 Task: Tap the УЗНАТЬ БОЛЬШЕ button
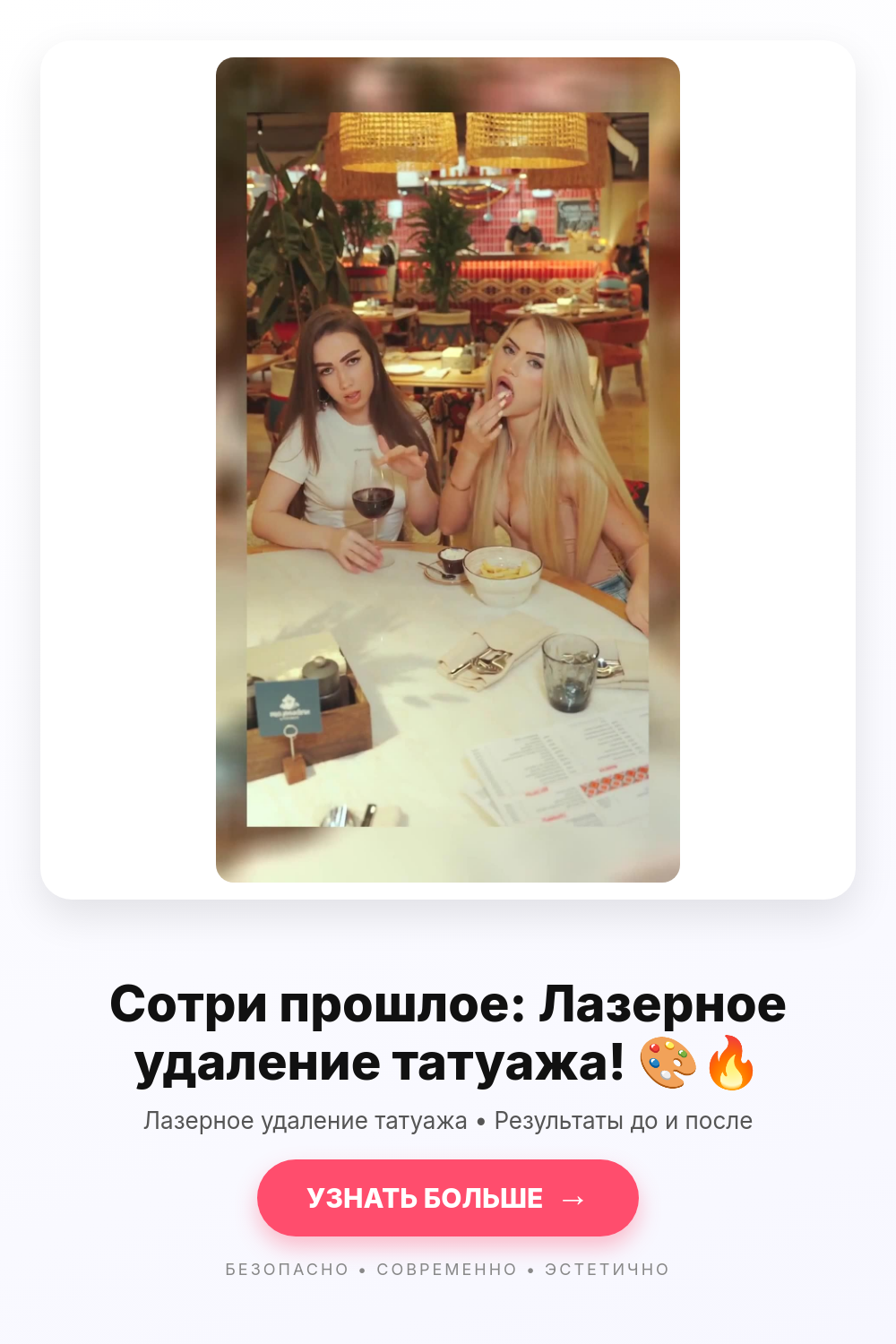(447, 1198)
